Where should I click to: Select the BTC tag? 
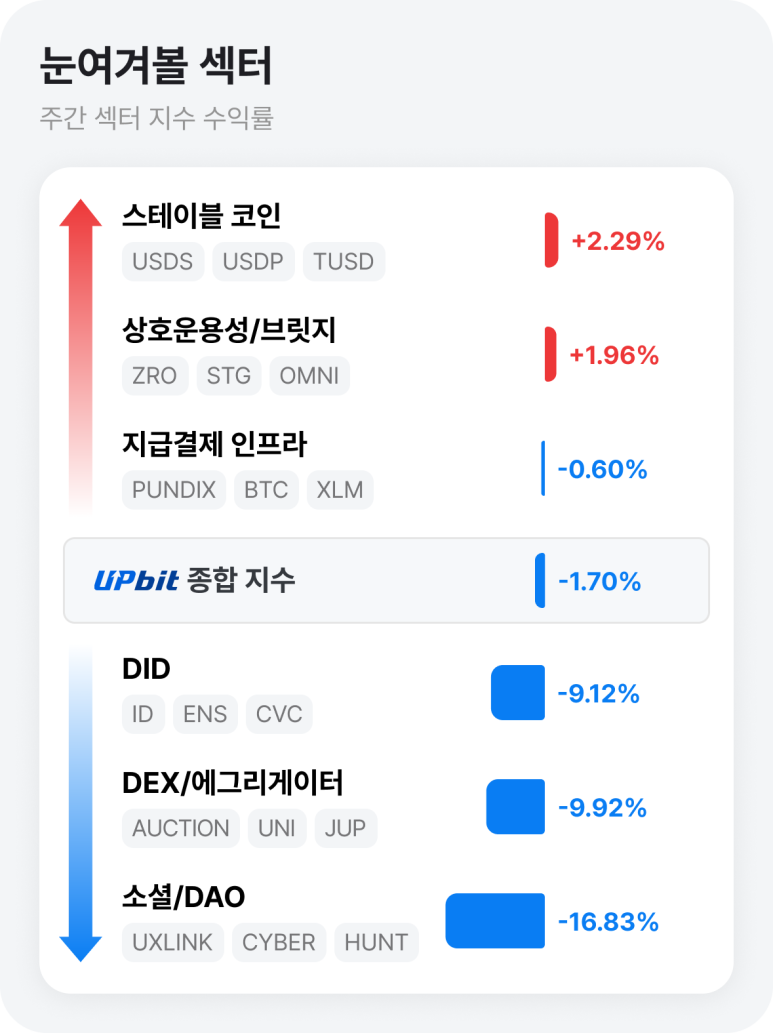(x=266, y=489)
